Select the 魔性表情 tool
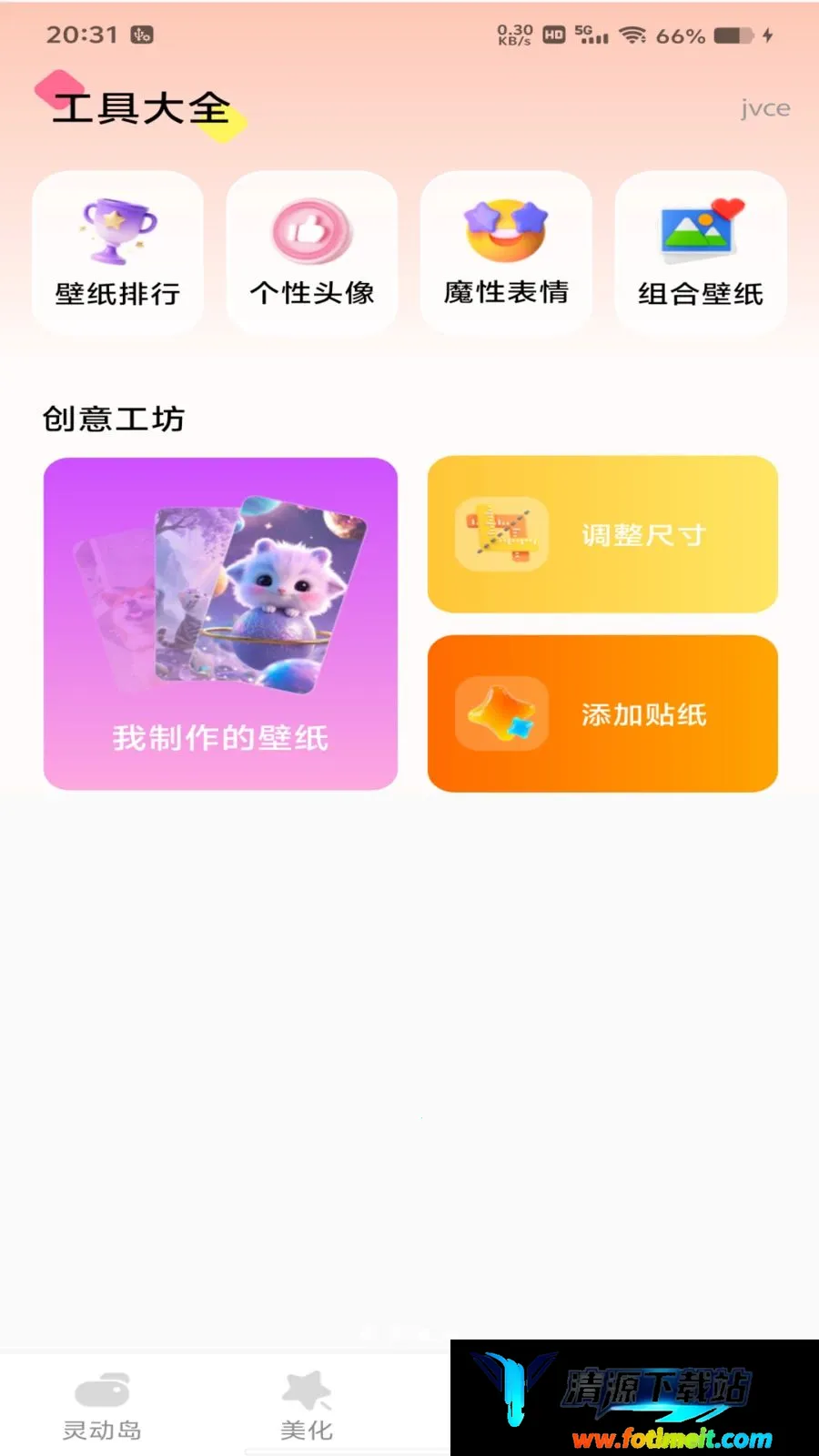Screen dimensions: 819x1456 [x=506, y=252]
